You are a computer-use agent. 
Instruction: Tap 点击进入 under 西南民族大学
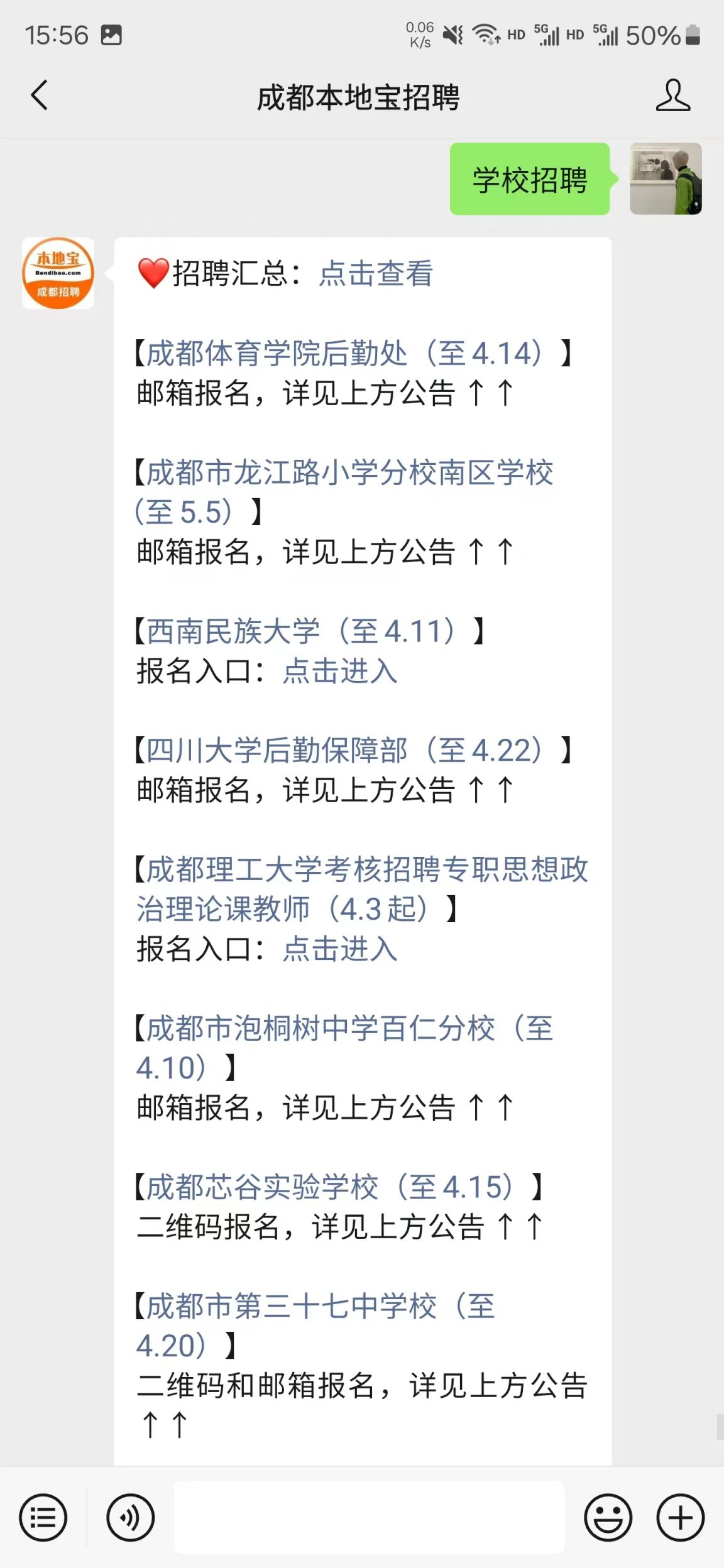coord(340,671)
